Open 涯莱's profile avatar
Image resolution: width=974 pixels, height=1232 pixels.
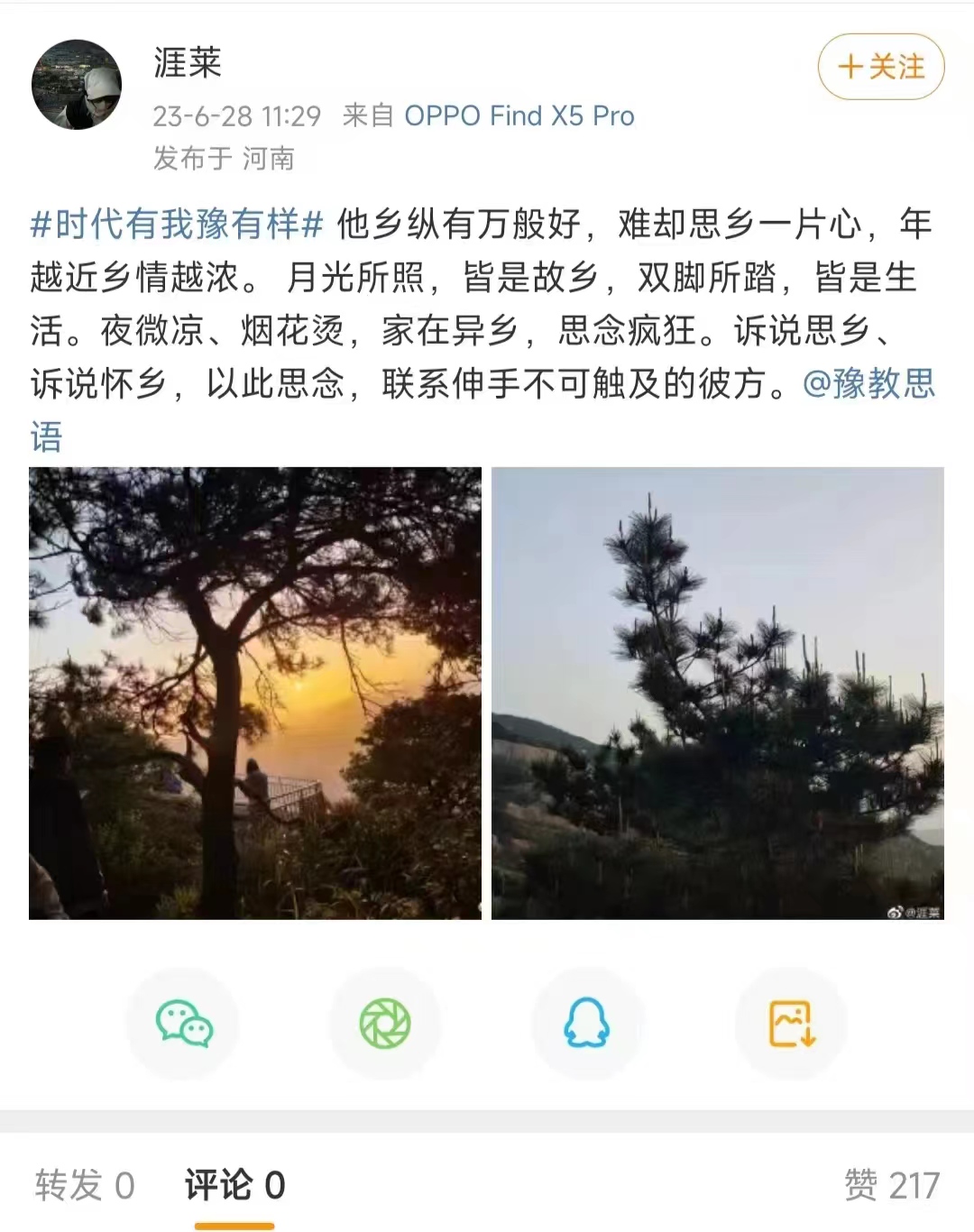pyautogui.click(x=77, y=85)
